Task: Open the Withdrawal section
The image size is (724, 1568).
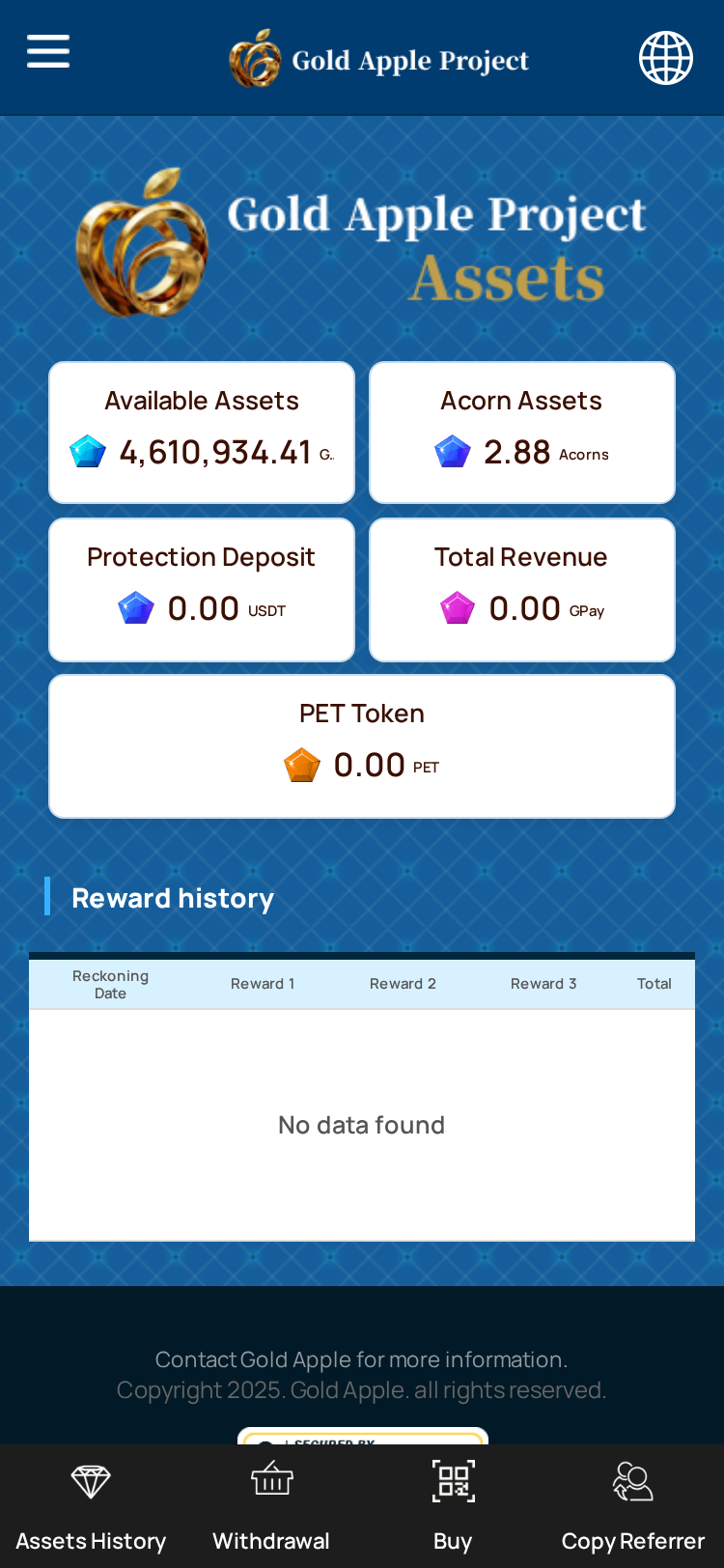Action: coord(271,1506)
